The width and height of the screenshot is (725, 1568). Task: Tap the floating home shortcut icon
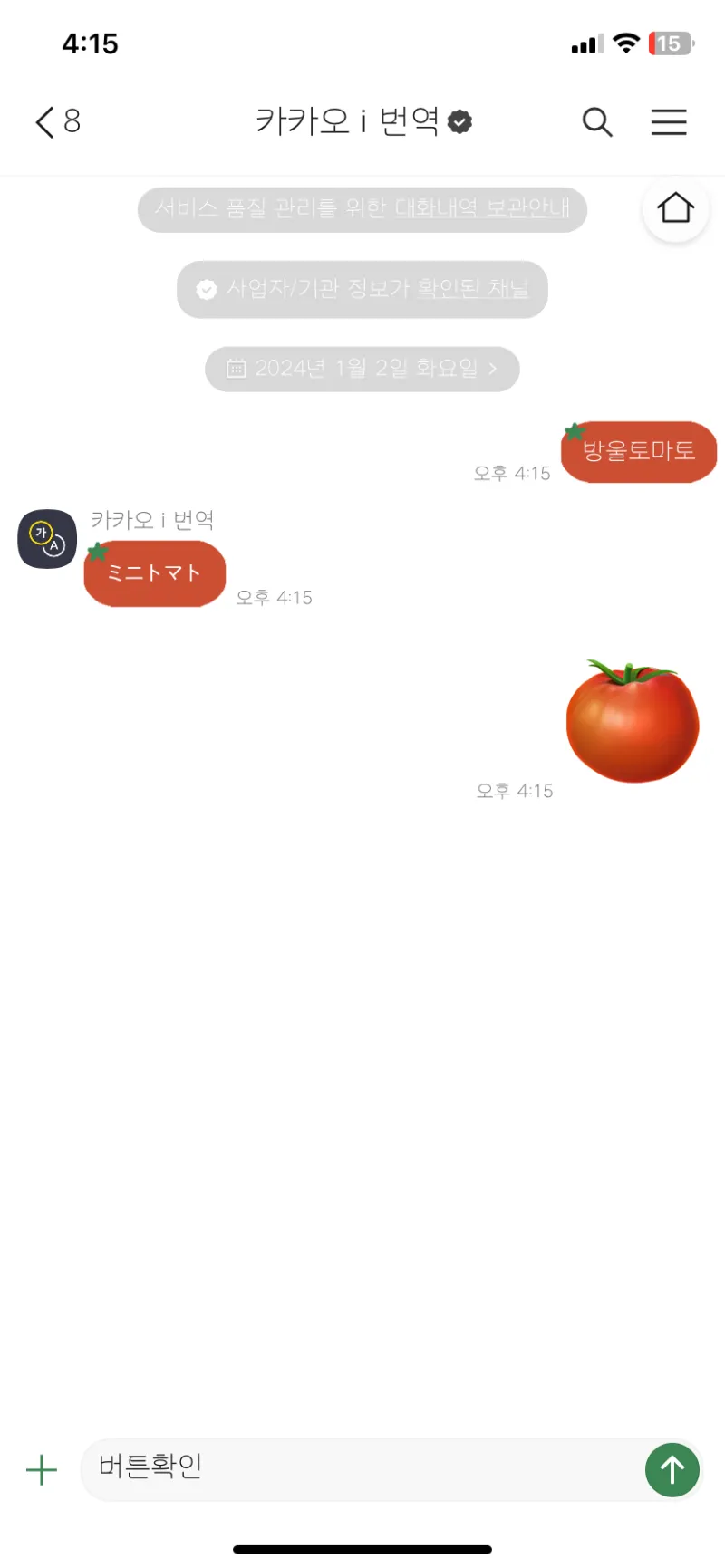(675, 208)
